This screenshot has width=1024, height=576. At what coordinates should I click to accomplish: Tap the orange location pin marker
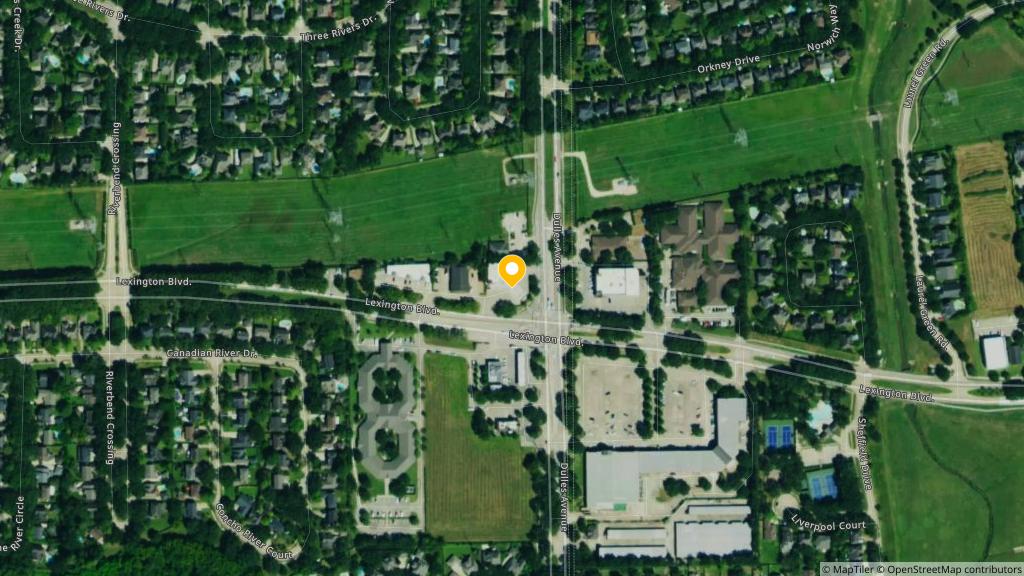tap(512, 270)
